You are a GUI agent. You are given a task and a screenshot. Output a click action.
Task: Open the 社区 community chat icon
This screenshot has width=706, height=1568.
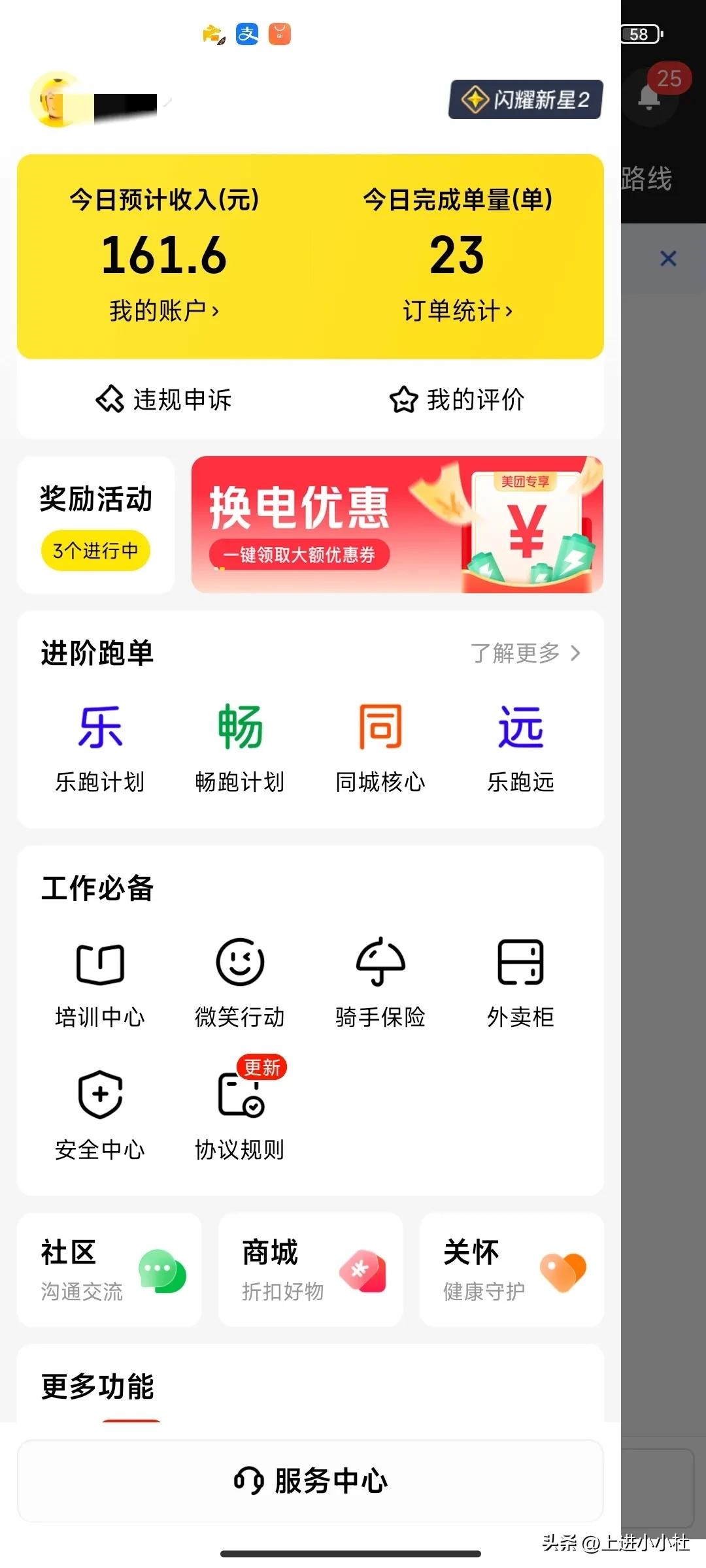108,1267
